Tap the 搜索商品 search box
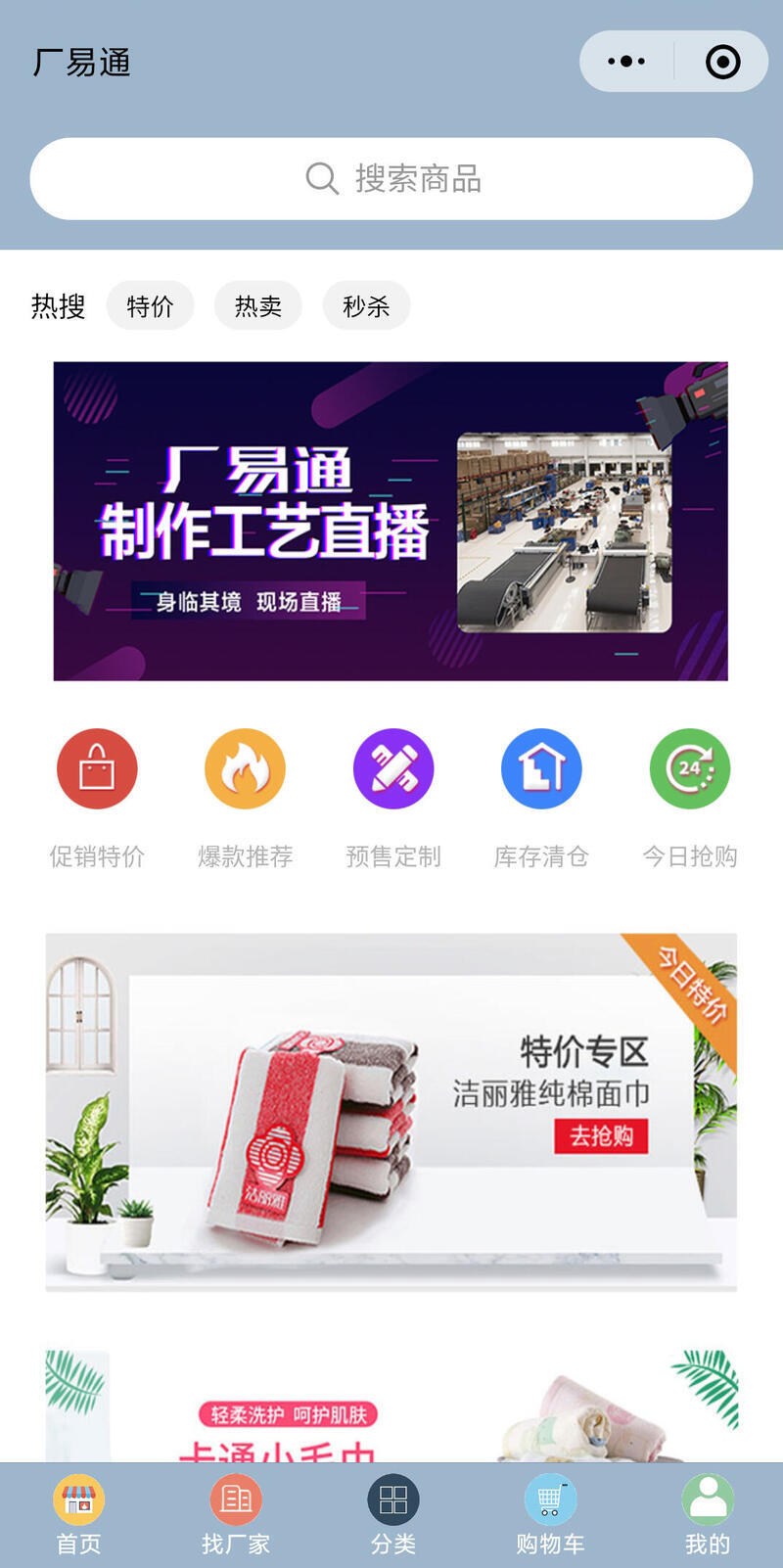 pos(391,178)
